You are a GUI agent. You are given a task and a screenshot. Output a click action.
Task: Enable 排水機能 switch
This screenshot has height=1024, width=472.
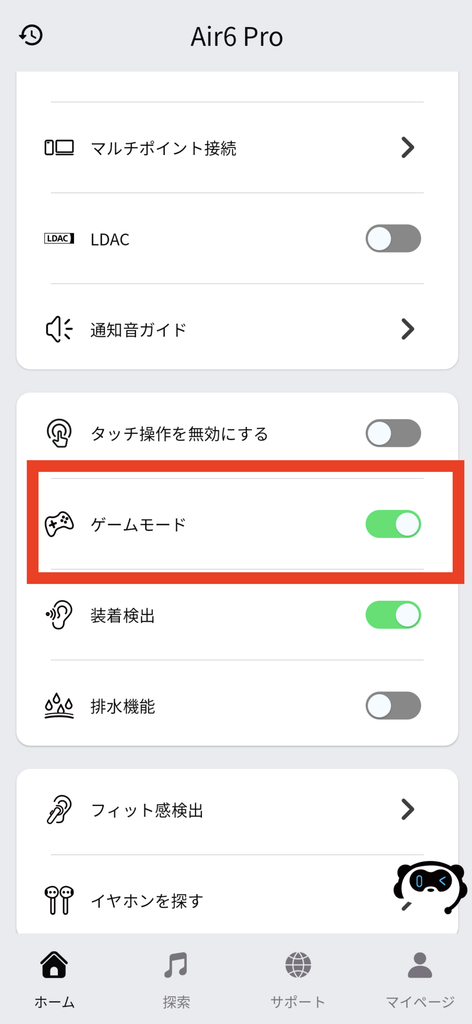click(393, 705)
